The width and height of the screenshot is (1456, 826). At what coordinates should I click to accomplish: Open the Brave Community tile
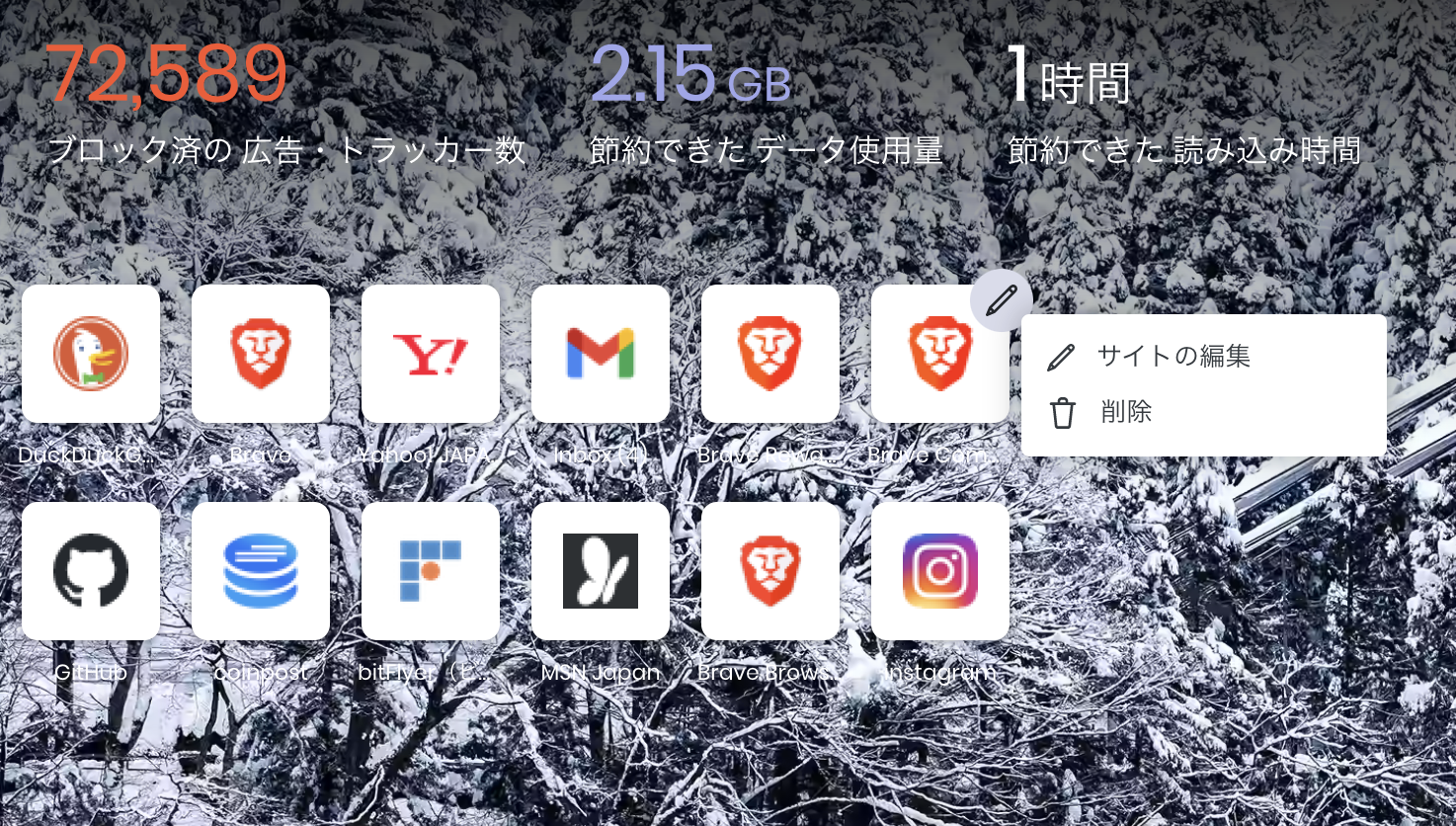tap(938, 356)
